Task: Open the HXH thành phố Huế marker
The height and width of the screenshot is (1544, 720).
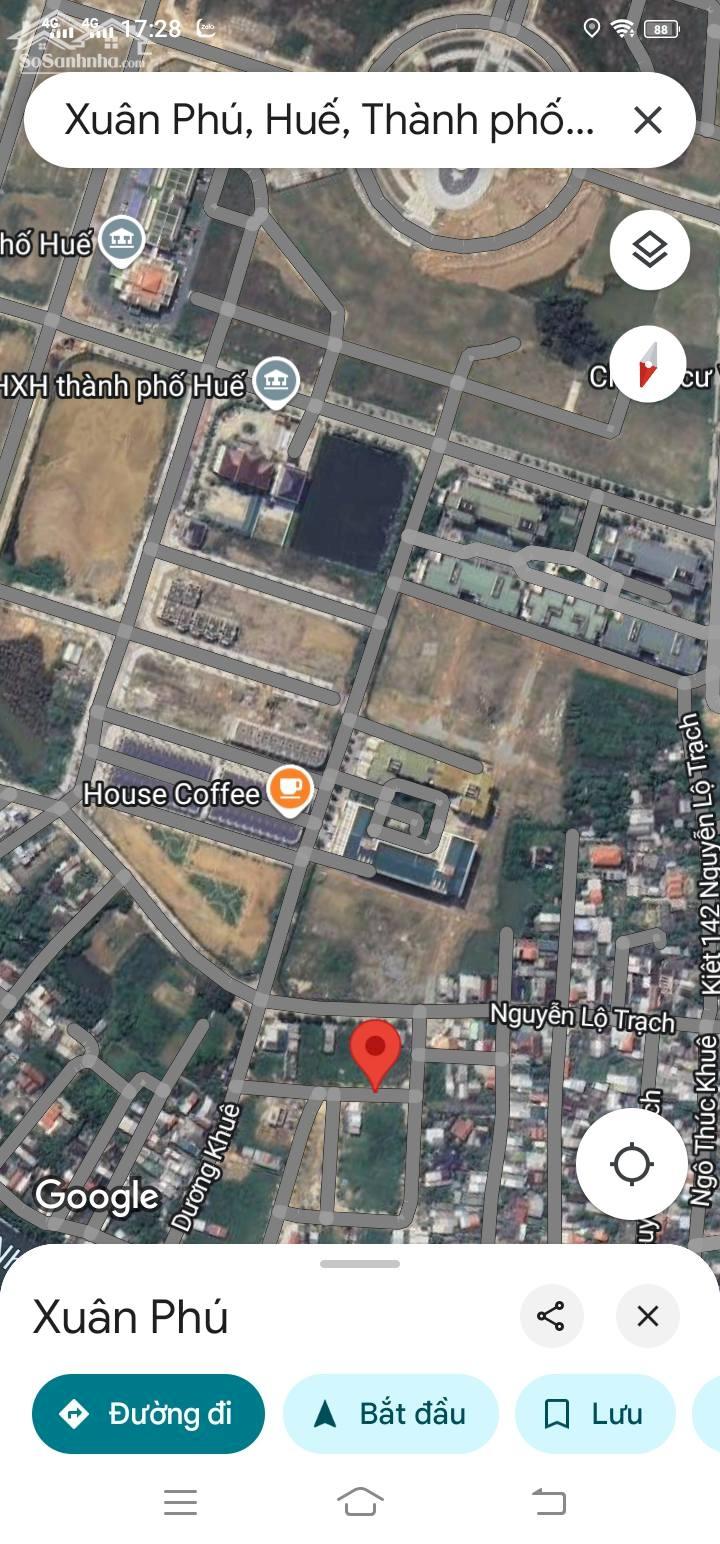Action: tap(275, 383)
